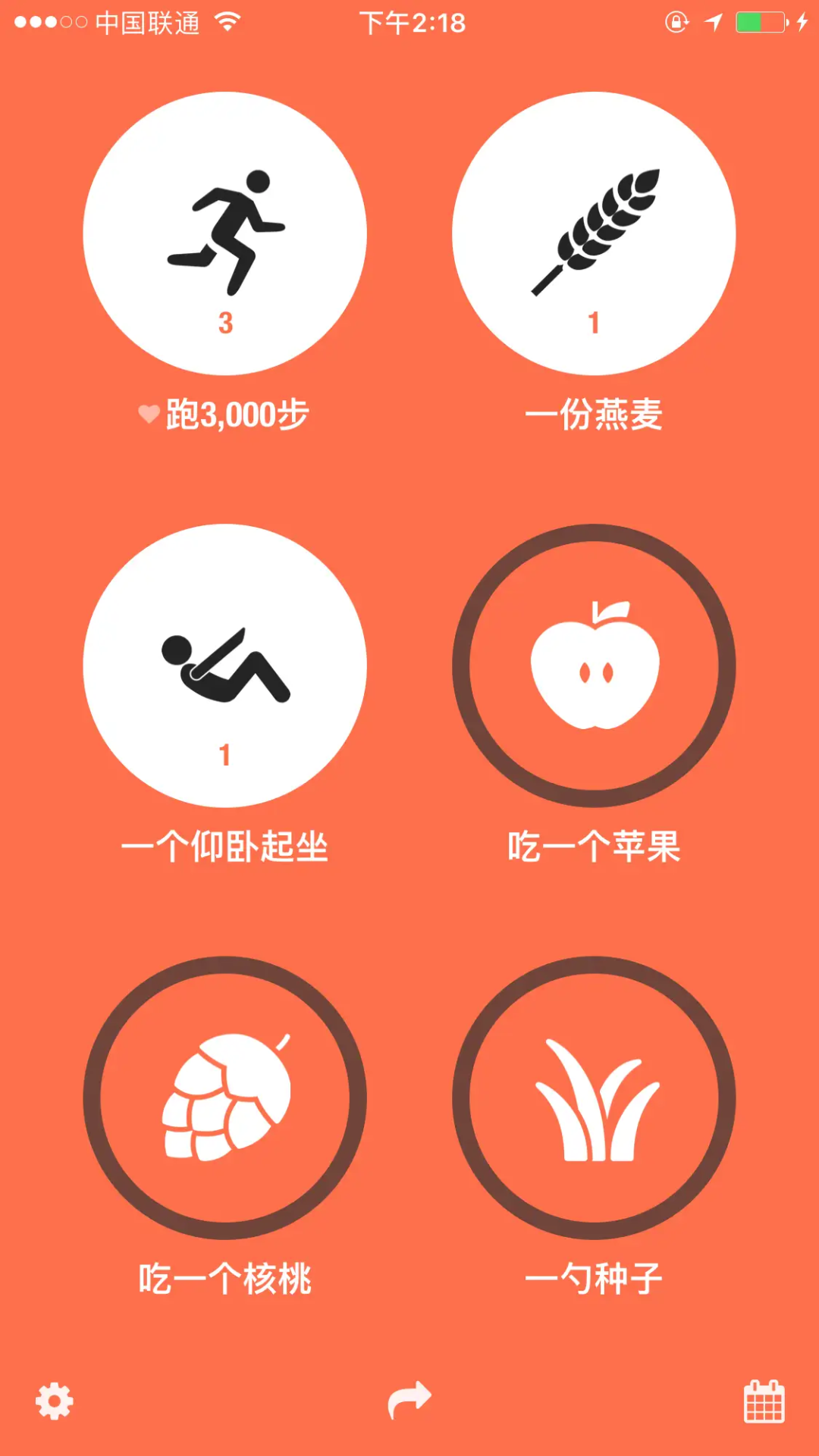Complete the 吃一个苹果 apple habit

point(594,665)
